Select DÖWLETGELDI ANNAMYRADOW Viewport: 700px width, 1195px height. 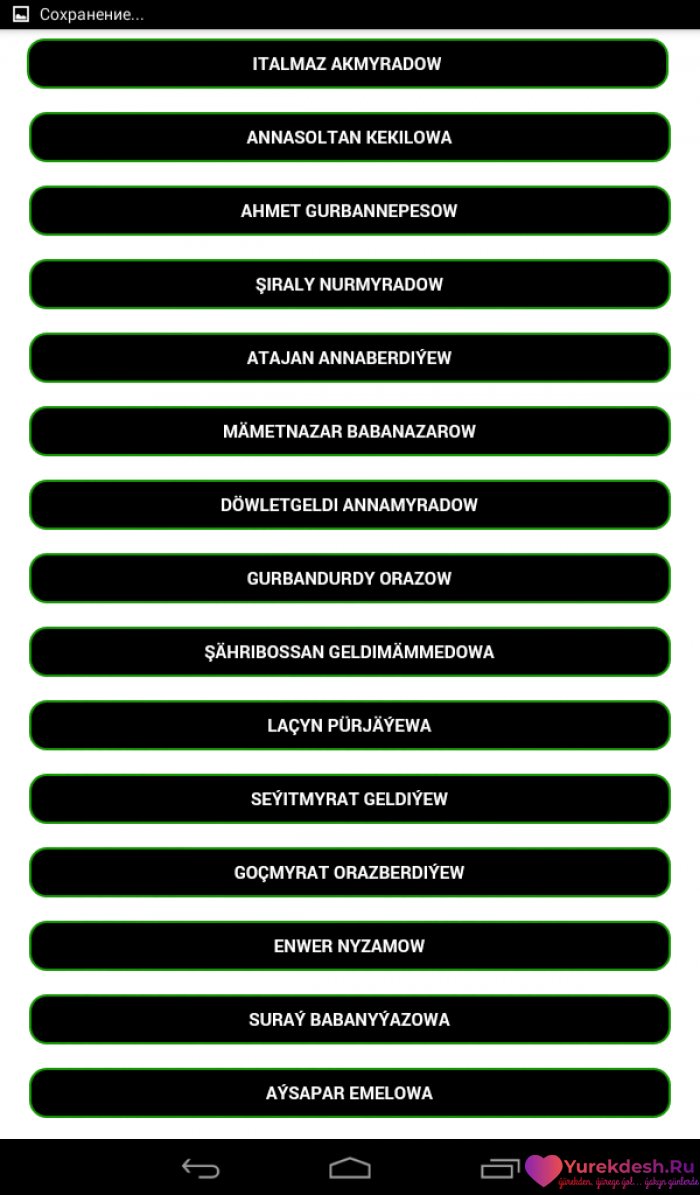(x=349, y=505)
